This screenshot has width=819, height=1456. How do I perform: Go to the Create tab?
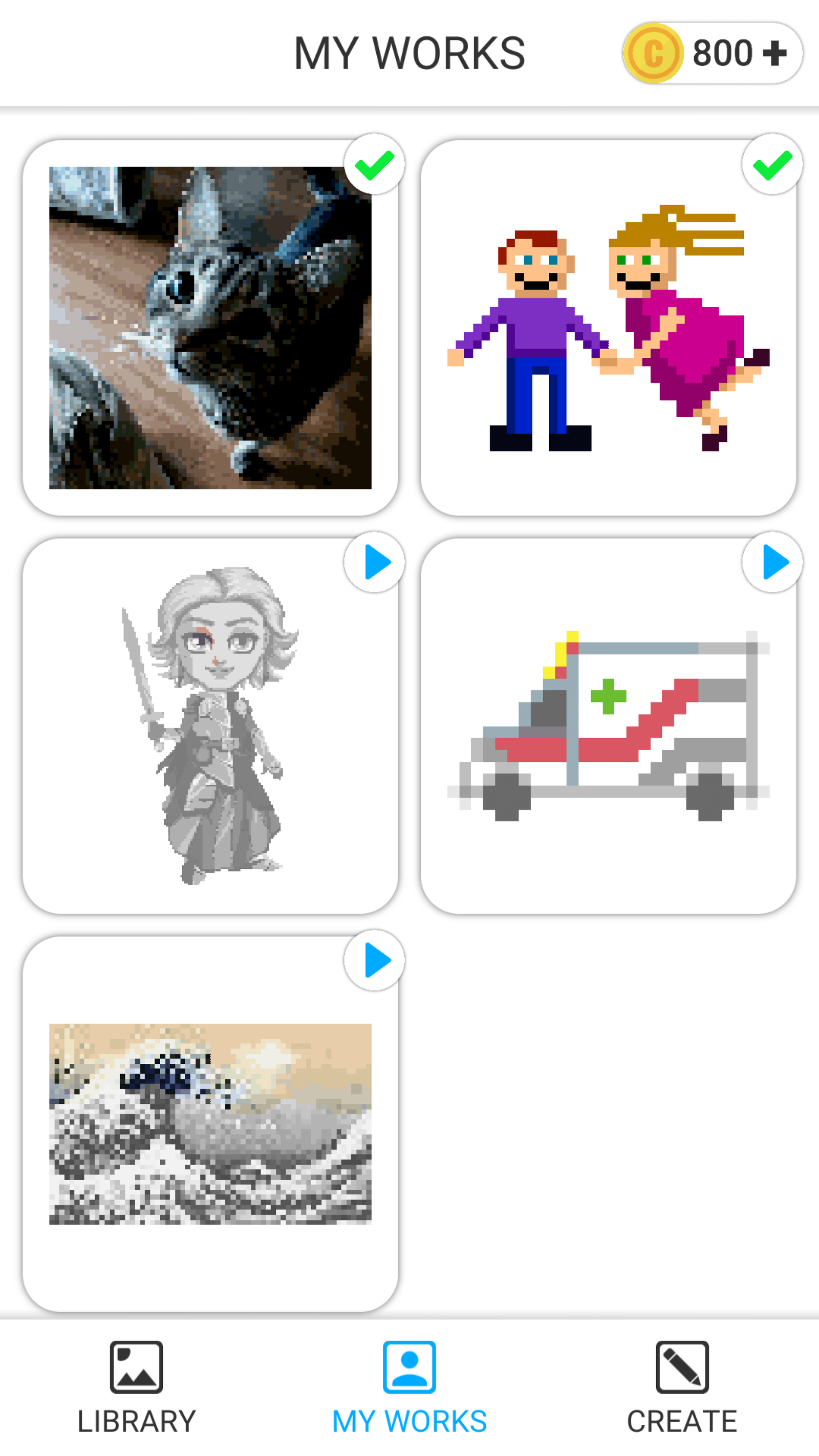pos(682,1388)
